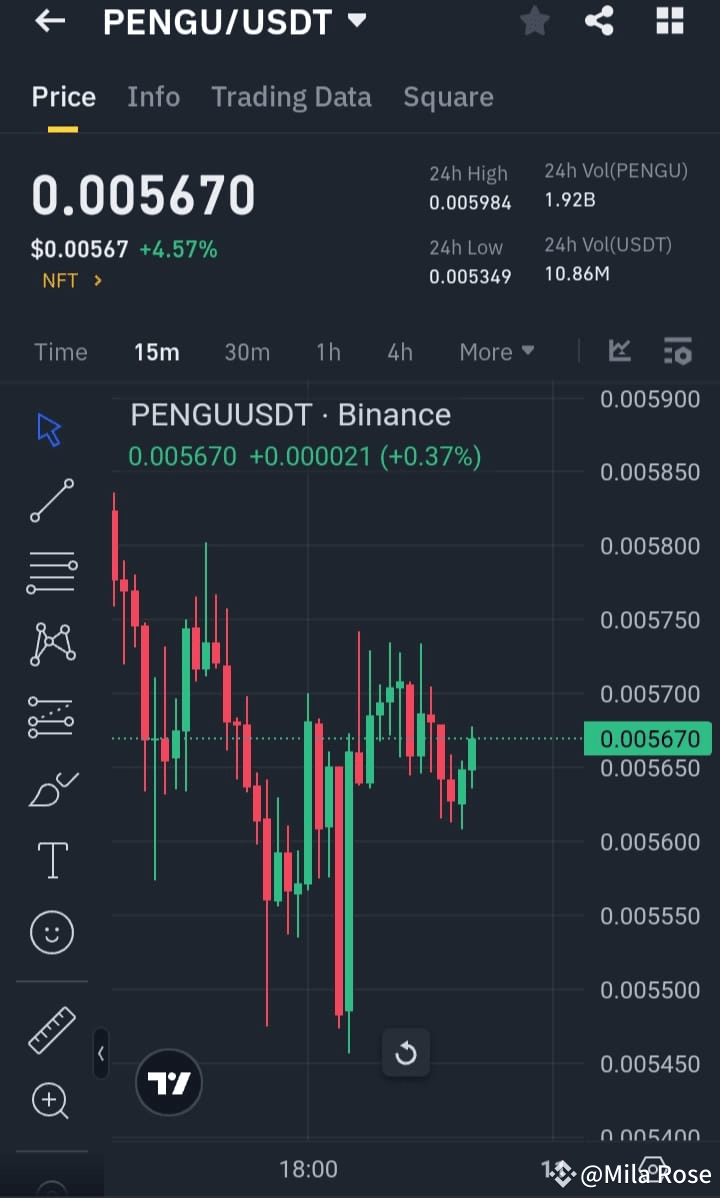The image size is (720, 1198).
Task: Open the chart style indicator icon
Action: click(x=619, y=351)
